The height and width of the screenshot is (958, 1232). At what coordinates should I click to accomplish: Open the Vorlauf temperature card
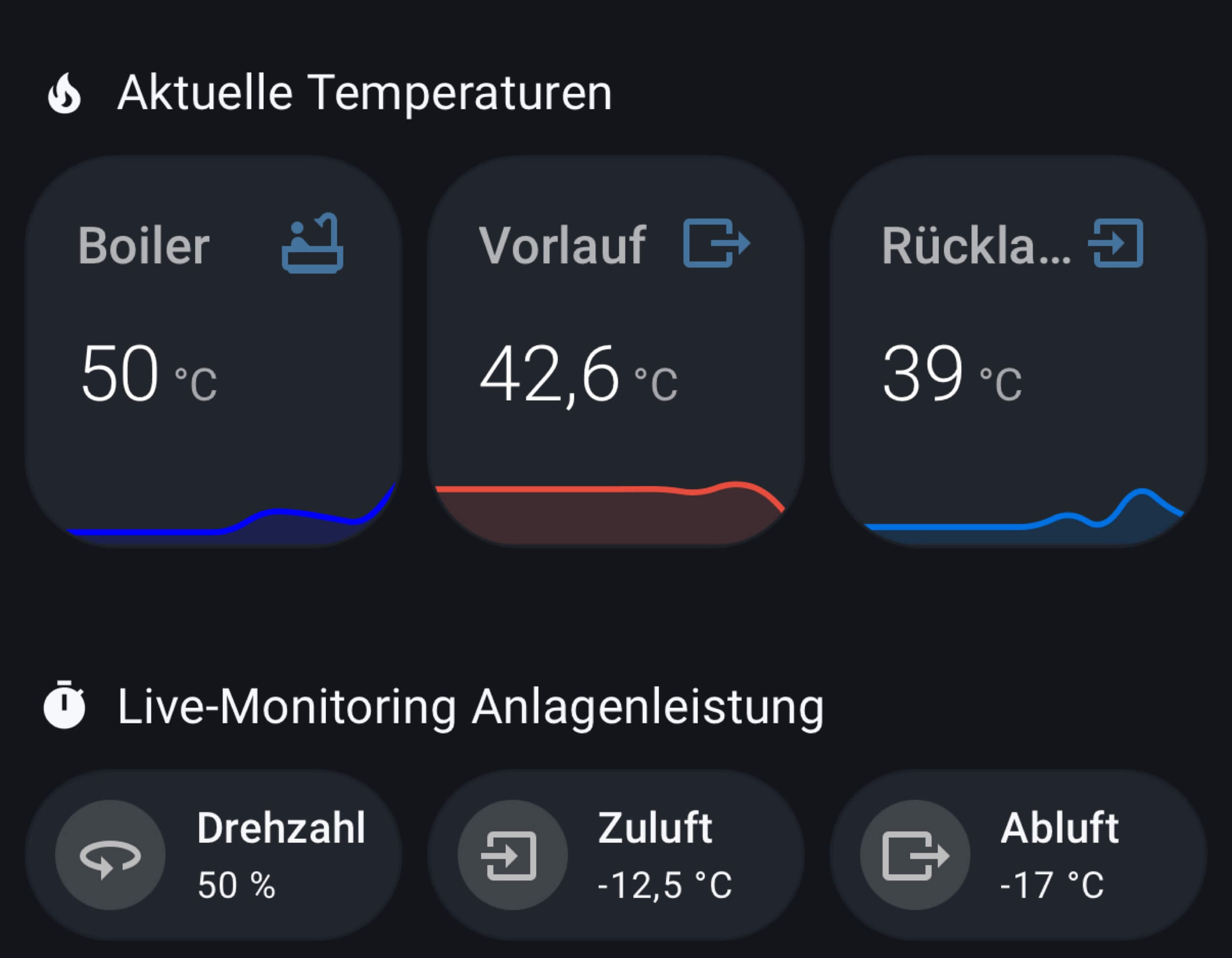click(615, 351)
